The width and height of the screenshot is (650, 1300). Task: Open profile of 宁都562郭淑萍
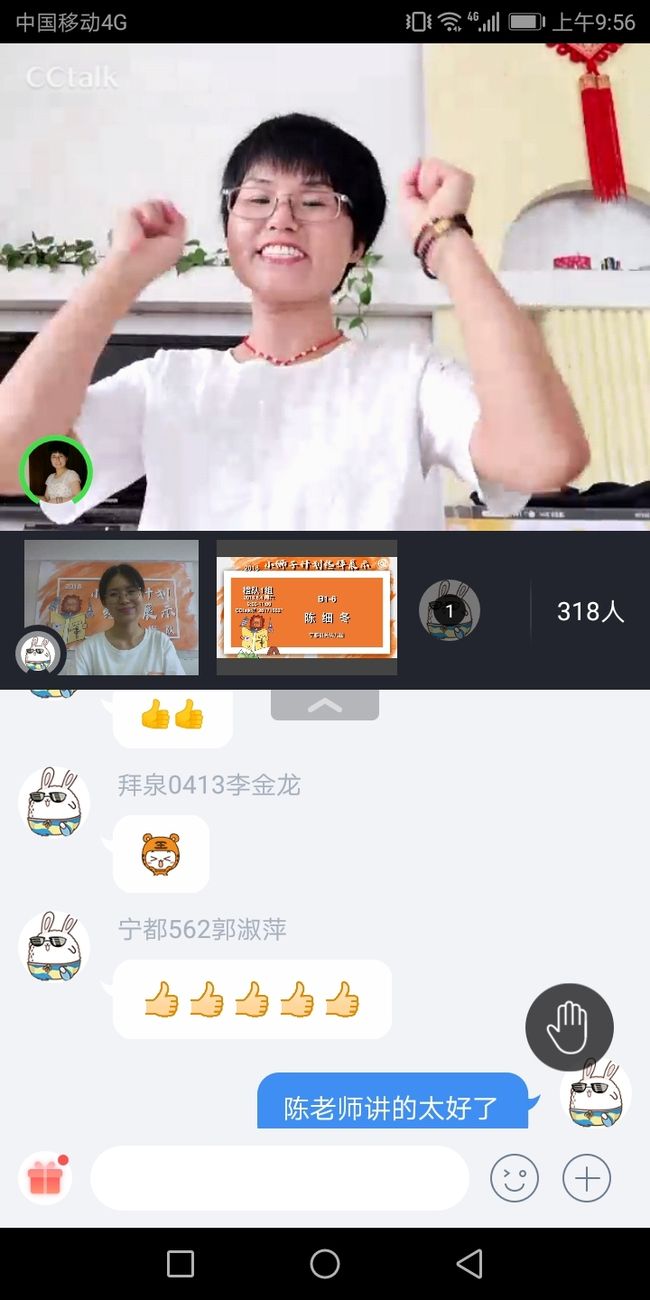(x=54, y=946)
